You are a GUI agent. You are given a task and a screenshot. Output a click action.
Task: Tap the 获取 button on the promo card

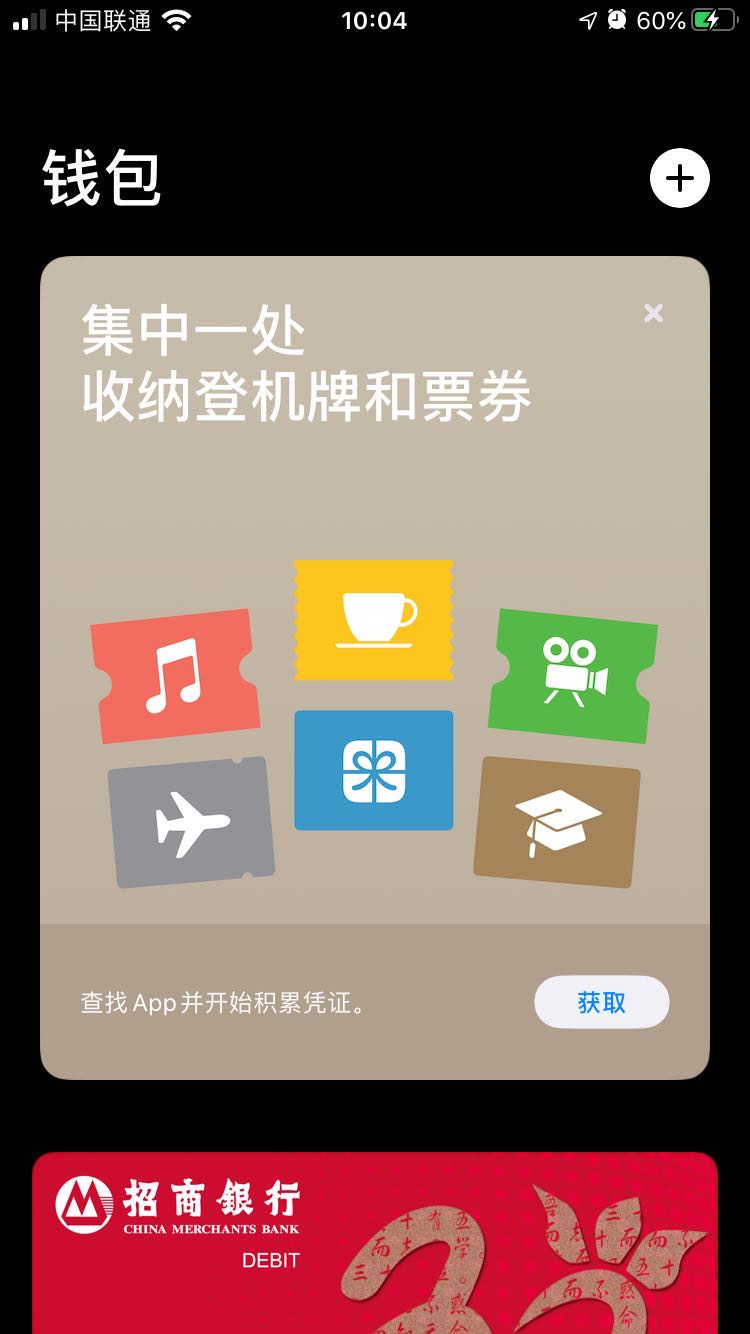pos(601,1002)
